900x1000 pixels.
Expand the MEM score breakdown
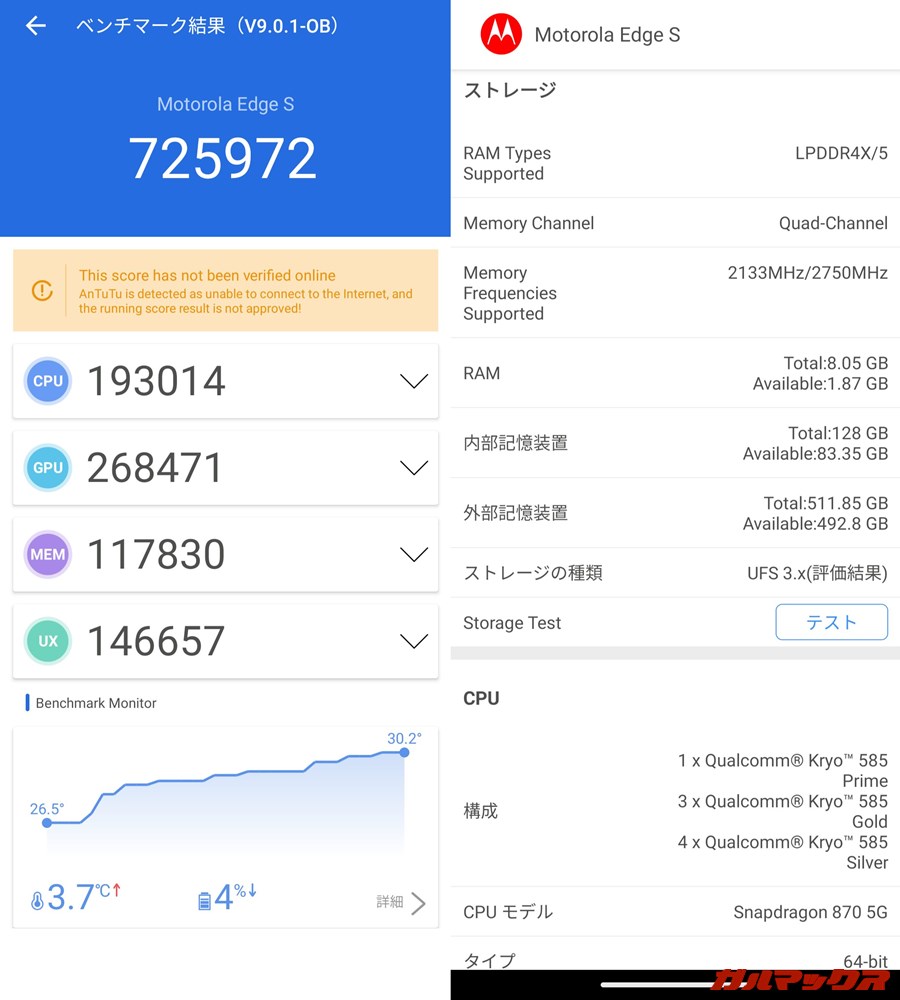tap(413, 554)
